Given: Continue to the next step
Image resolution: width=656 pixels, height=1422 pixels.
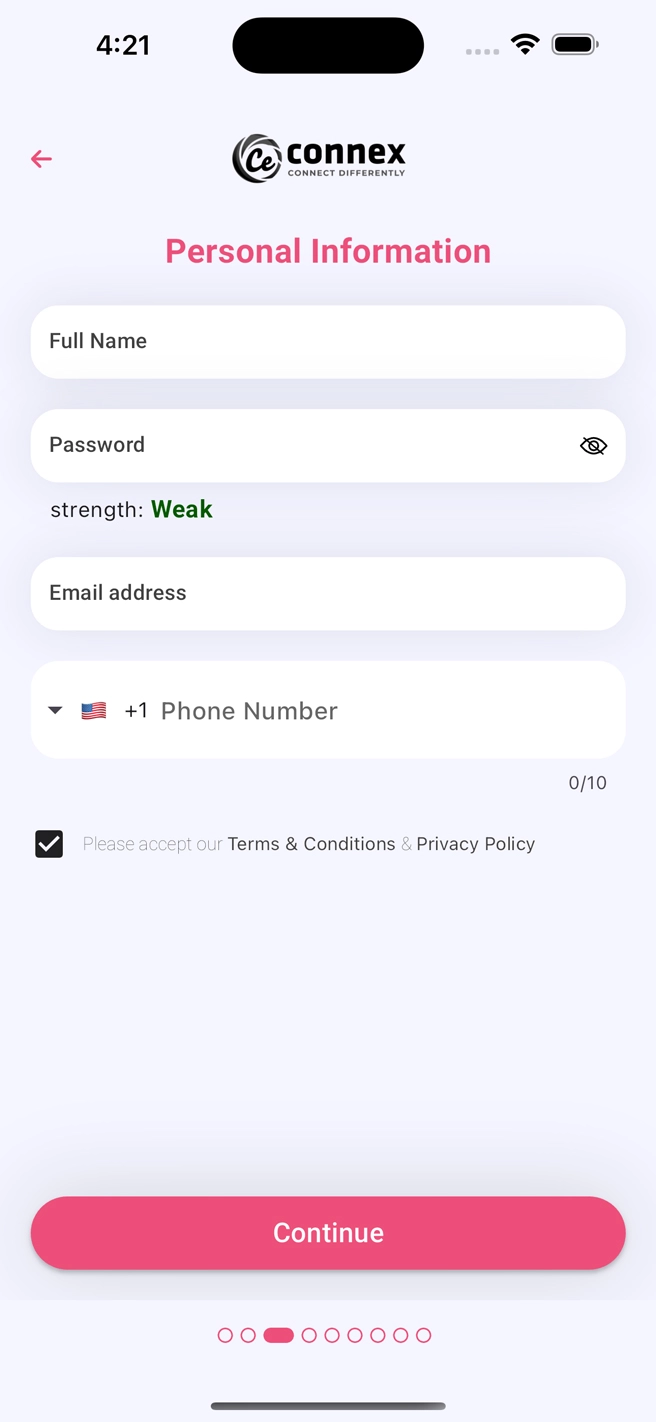Looking at the screenshot, I should coord(328,1233).
